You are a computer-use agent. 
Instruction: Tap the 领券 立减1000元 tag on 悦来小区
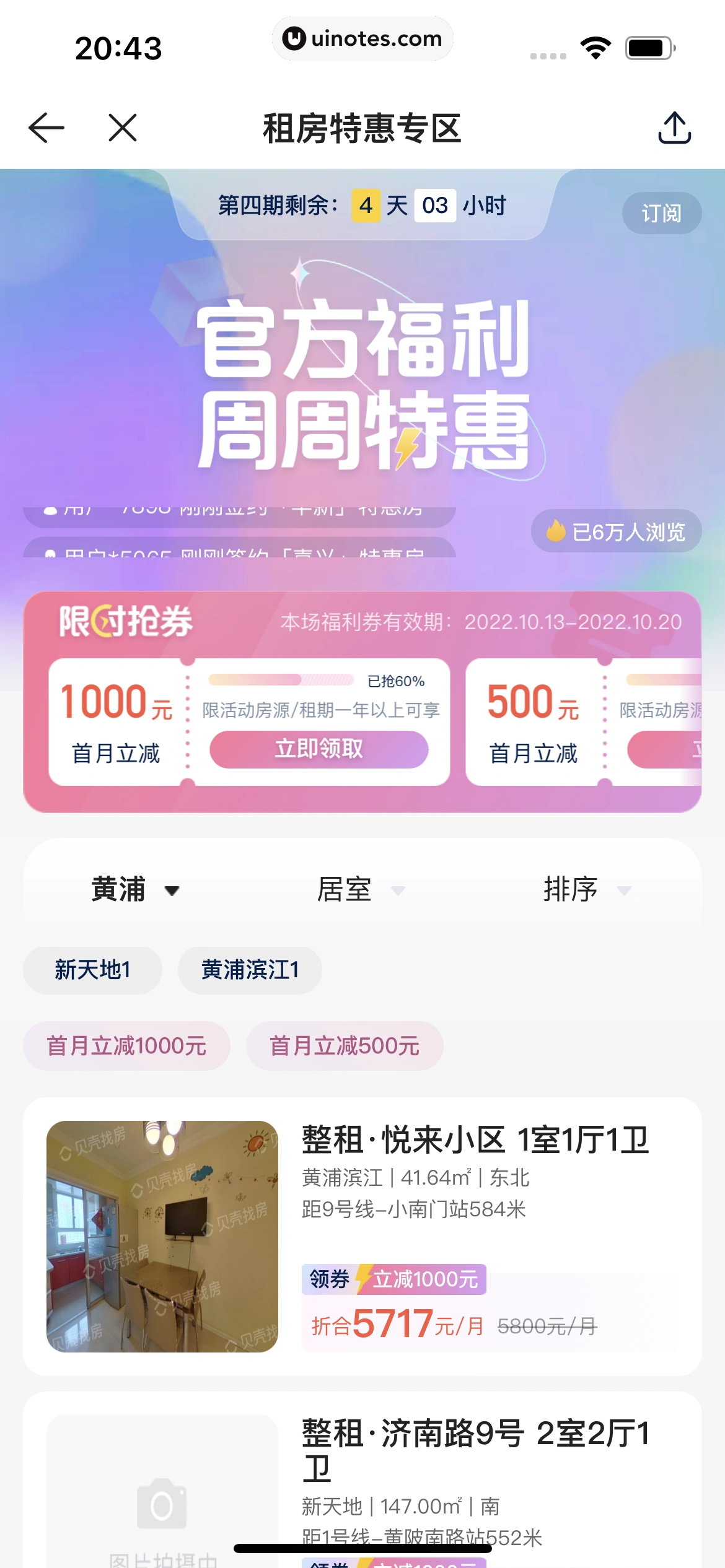click(x=394, y=1279)
